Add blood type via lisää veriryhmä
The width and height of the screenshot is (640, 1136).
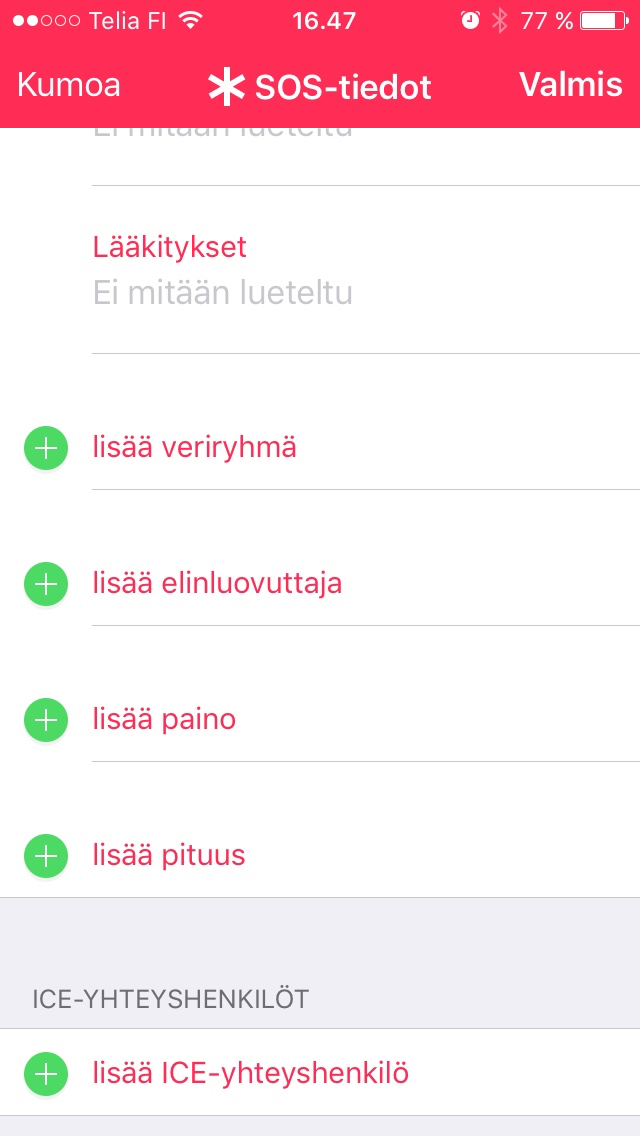[x=194, y=448]
